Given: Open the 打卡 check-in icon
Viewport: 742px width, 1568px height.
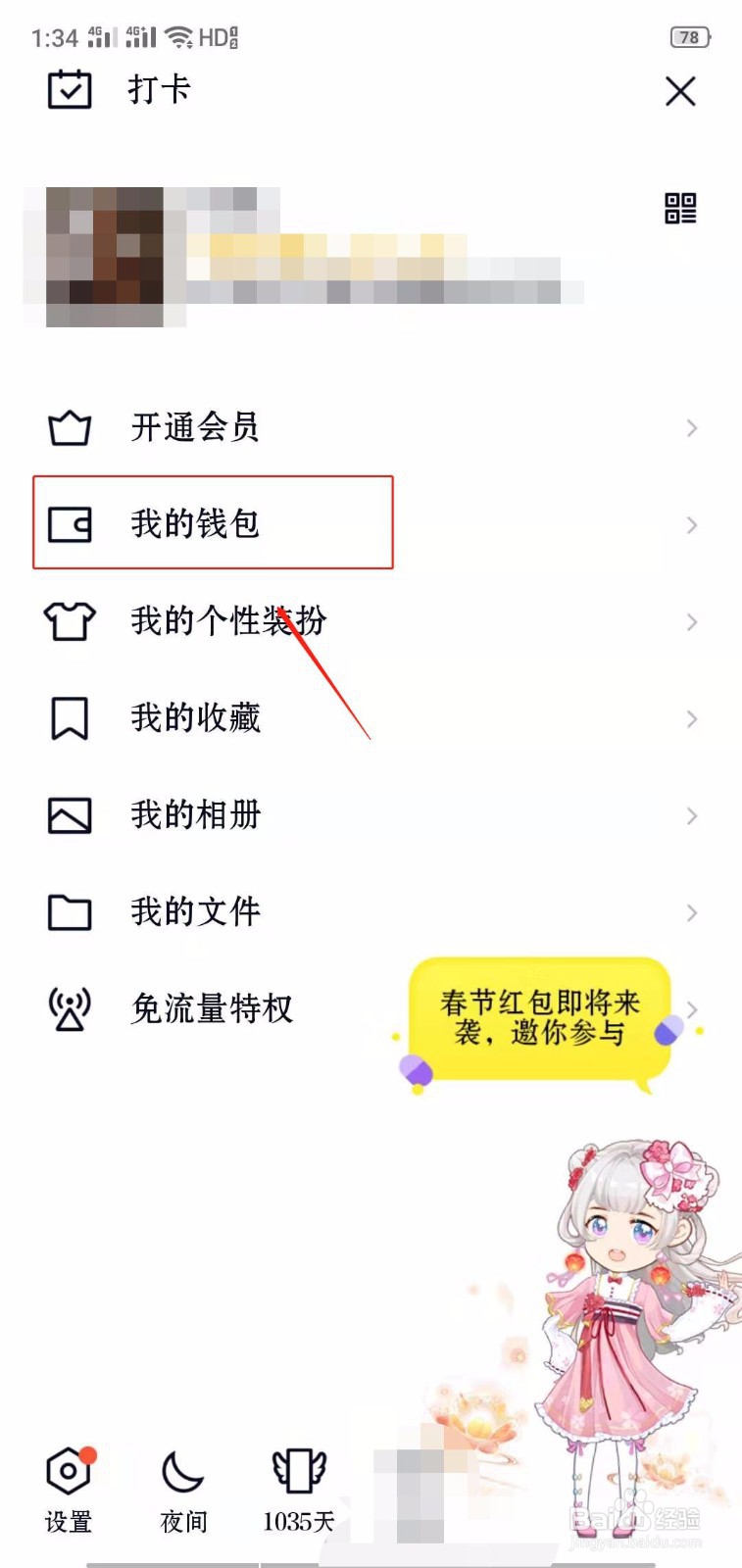Looking at the screenshot, I should point(68,89).
